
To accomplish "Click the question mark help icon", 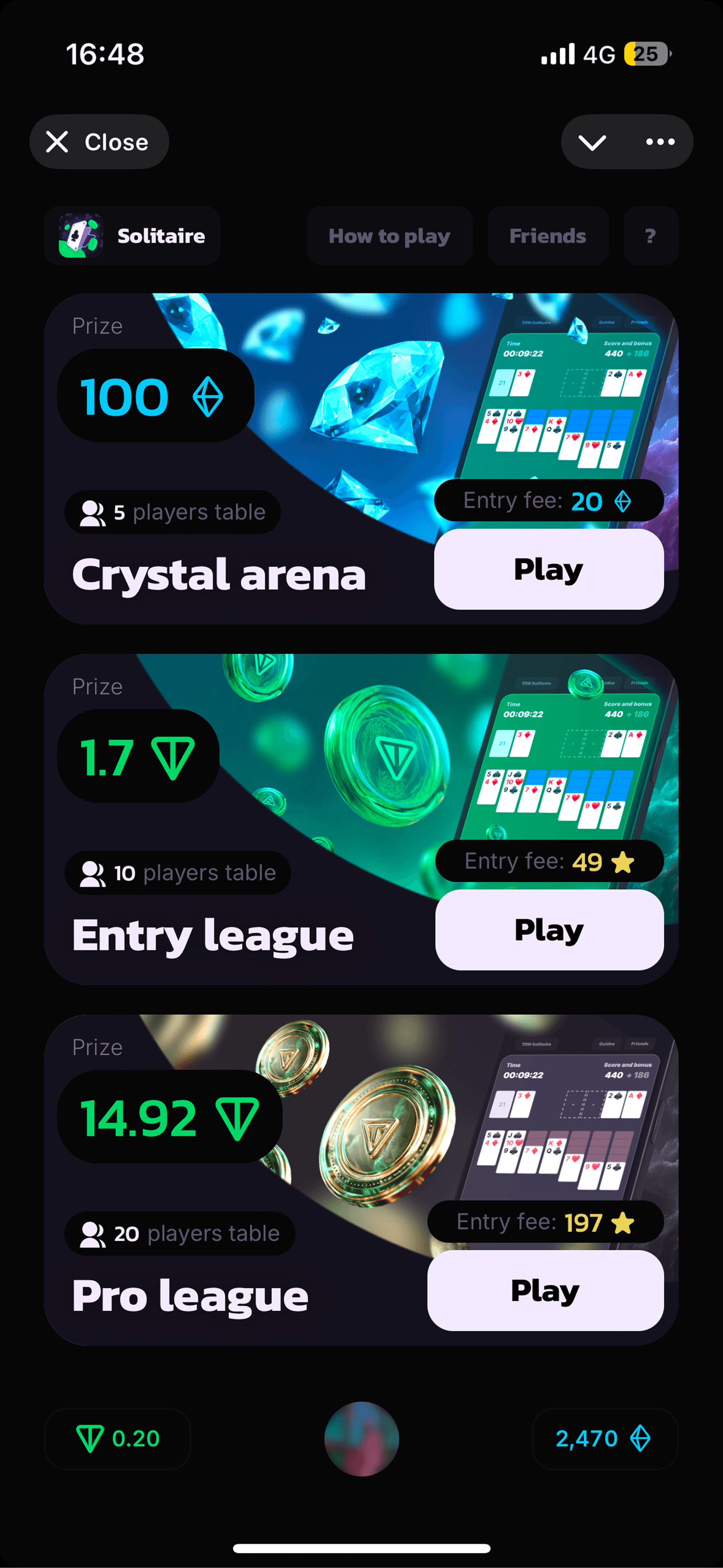I will 651,236.
